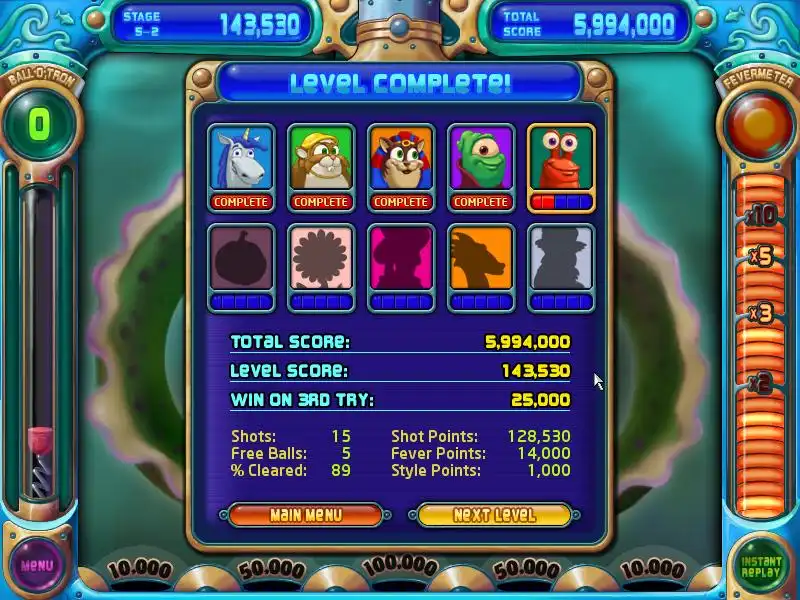Tap the Next Level button
800x600 pixels.
tap(494, 516)
